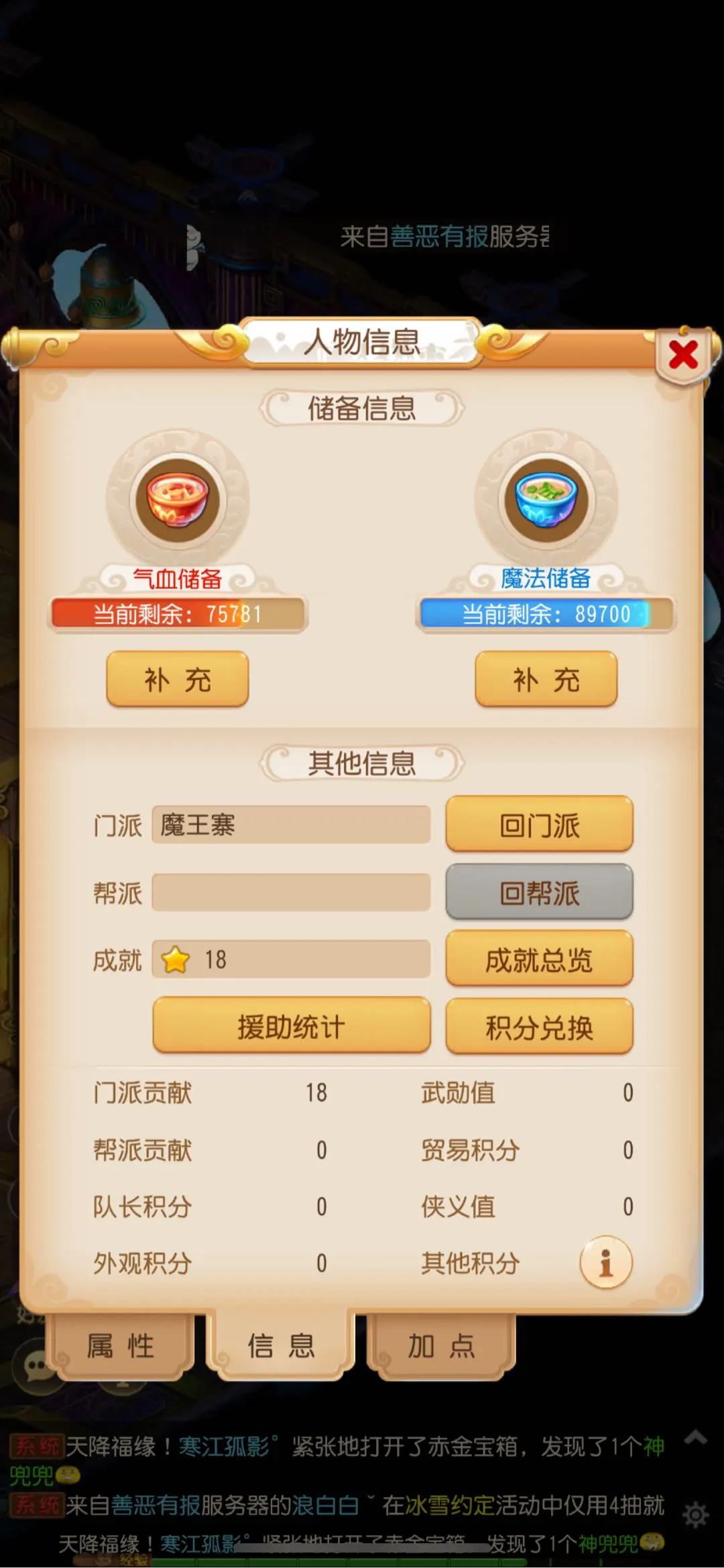
Task: Tap the 回帮派 button
Action: pyautogui.click(x=539, y=893)
